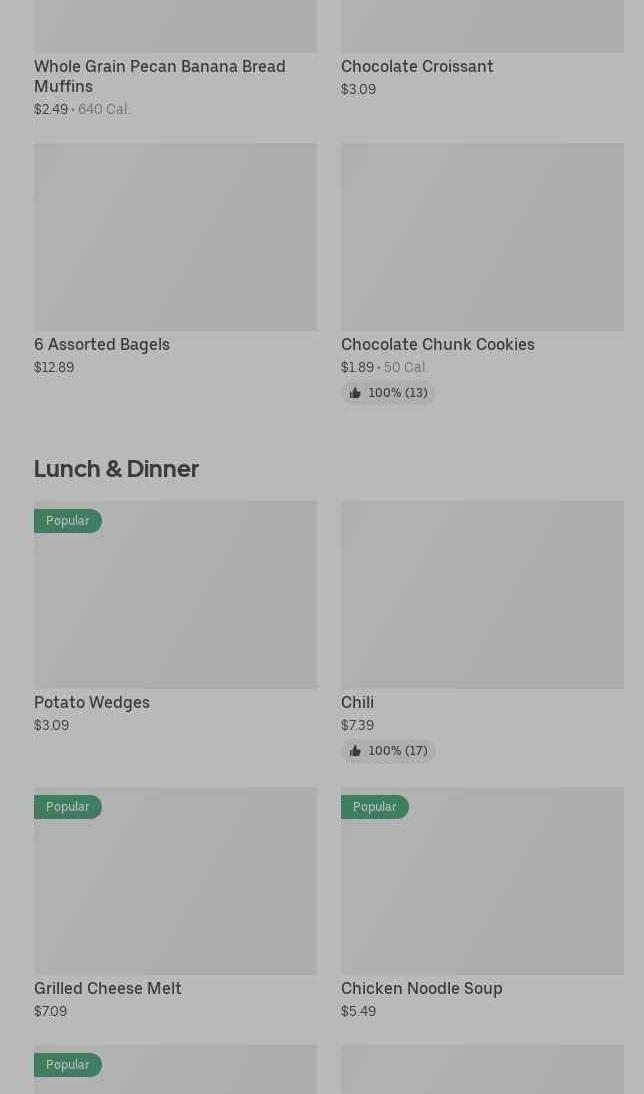Open the Chili menu item

(482, 631)
